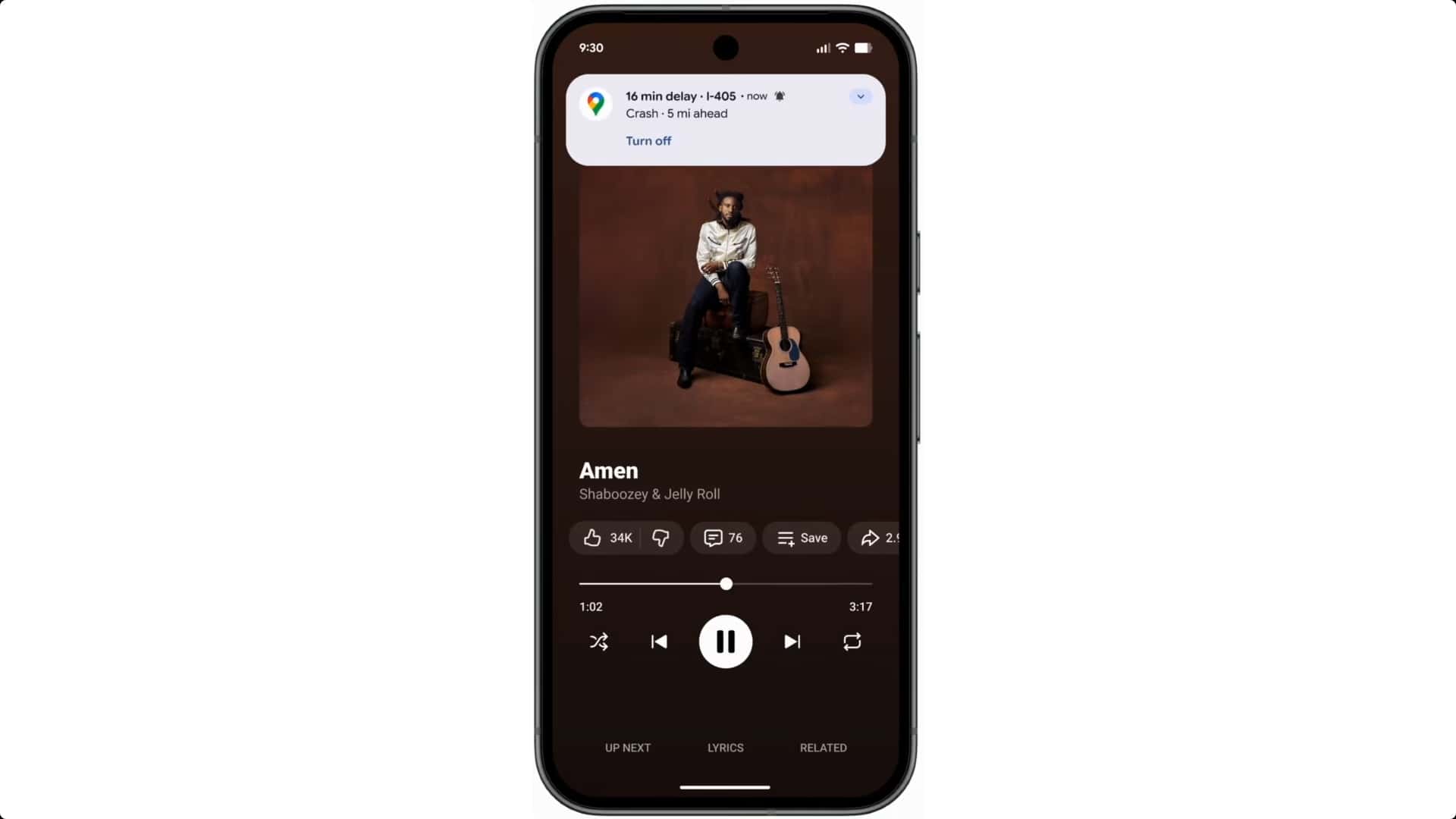Save the song to a playlist
The width and height of the screenshot is (1456, 819).
point(802,538)
